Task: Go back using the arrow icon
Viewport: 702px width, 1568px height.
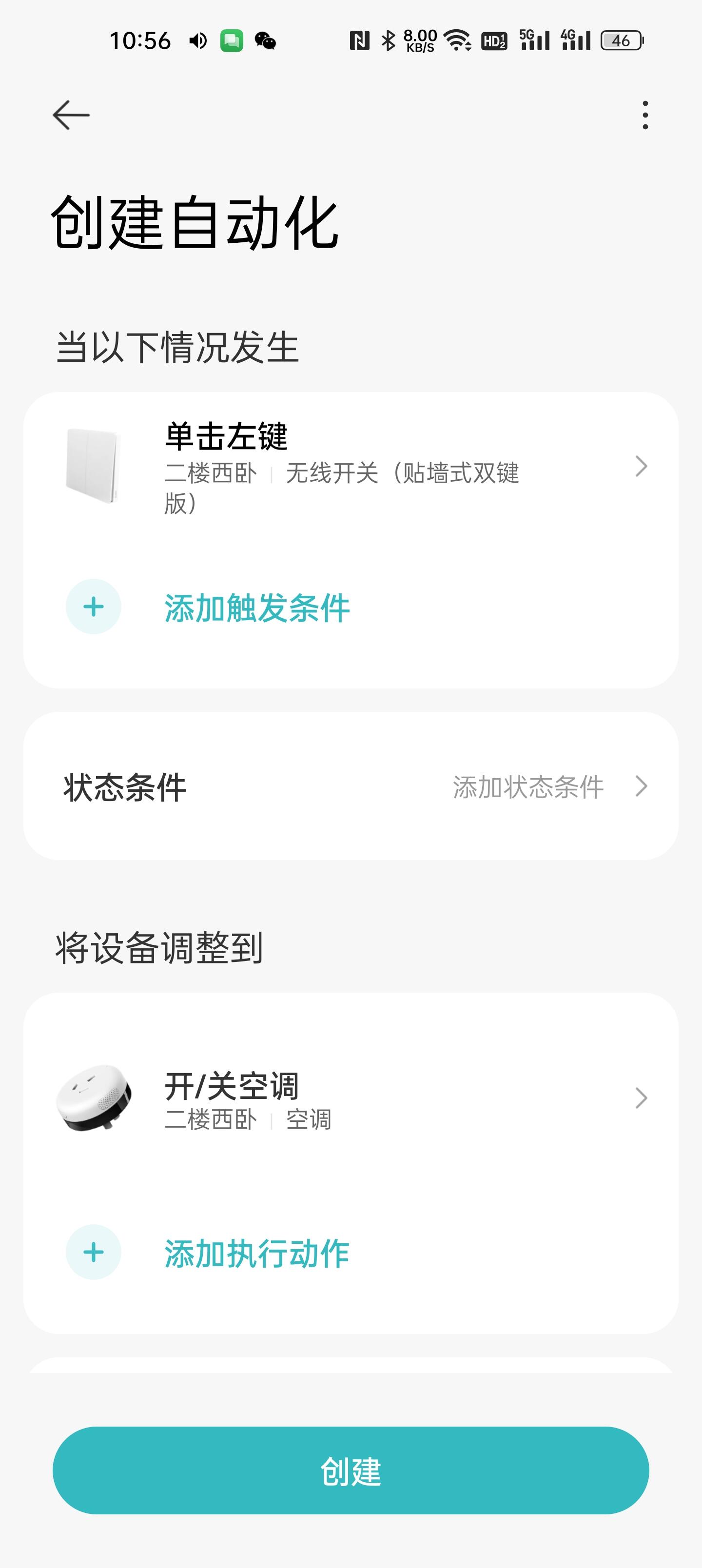Action: point(71,115)
